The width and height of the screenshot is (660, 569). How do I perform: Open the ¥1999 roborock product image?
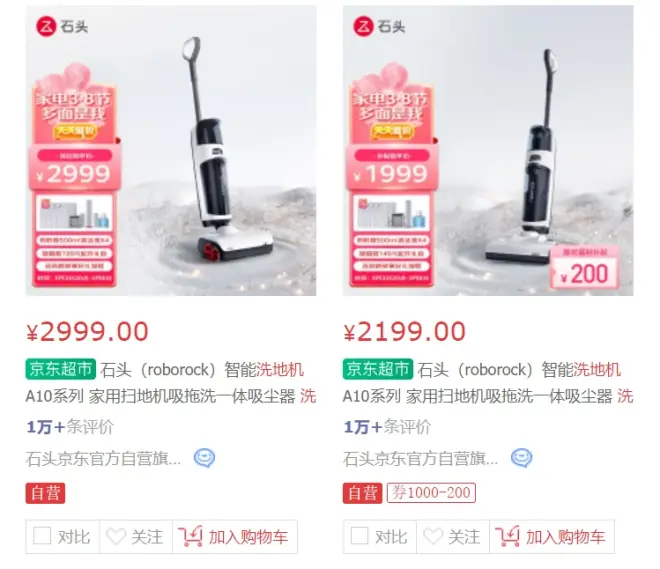488,151
